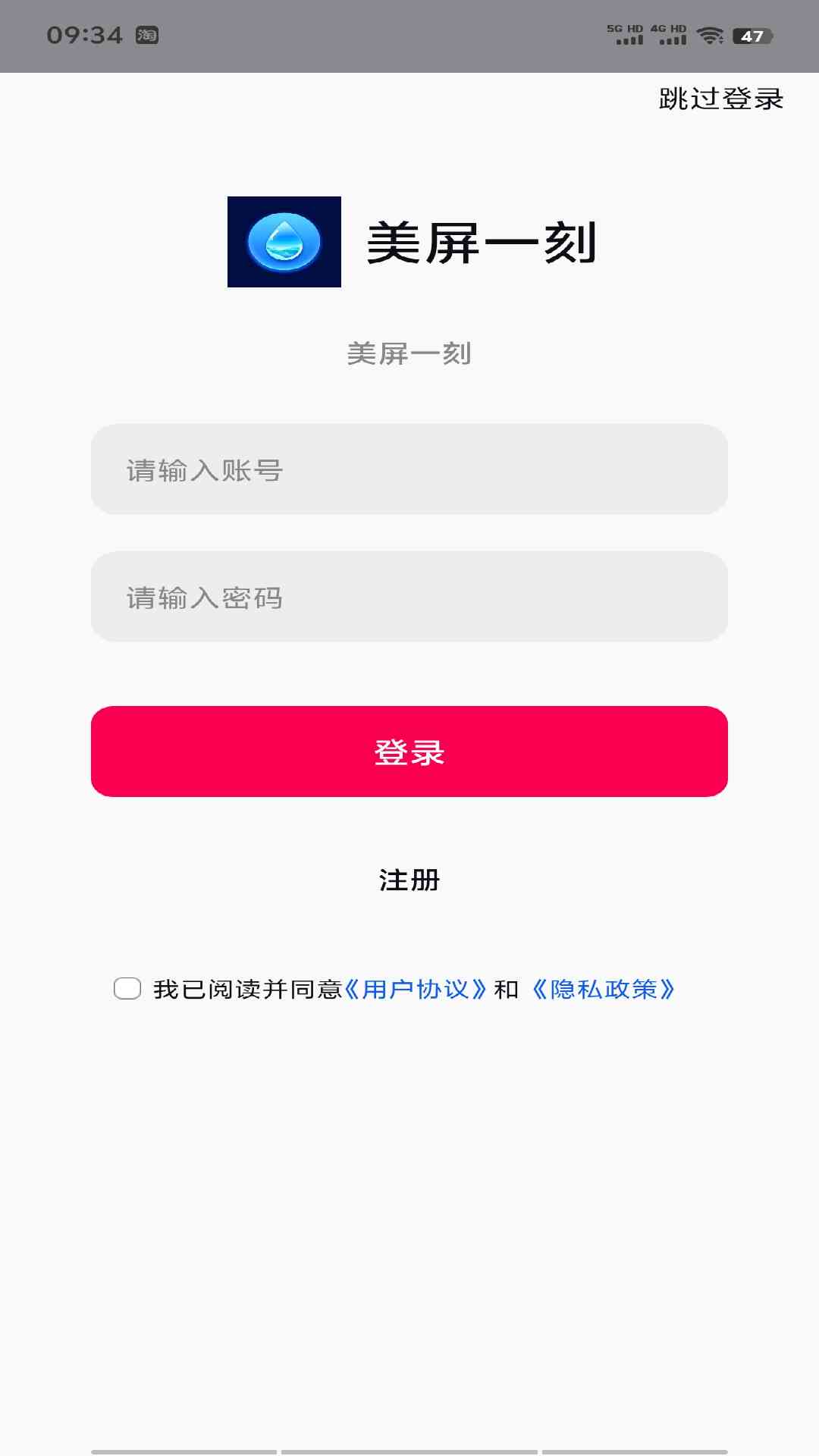Tap the 请输入账号 account input field
This screenshot has width=819, height=1456.
(409, 470)
